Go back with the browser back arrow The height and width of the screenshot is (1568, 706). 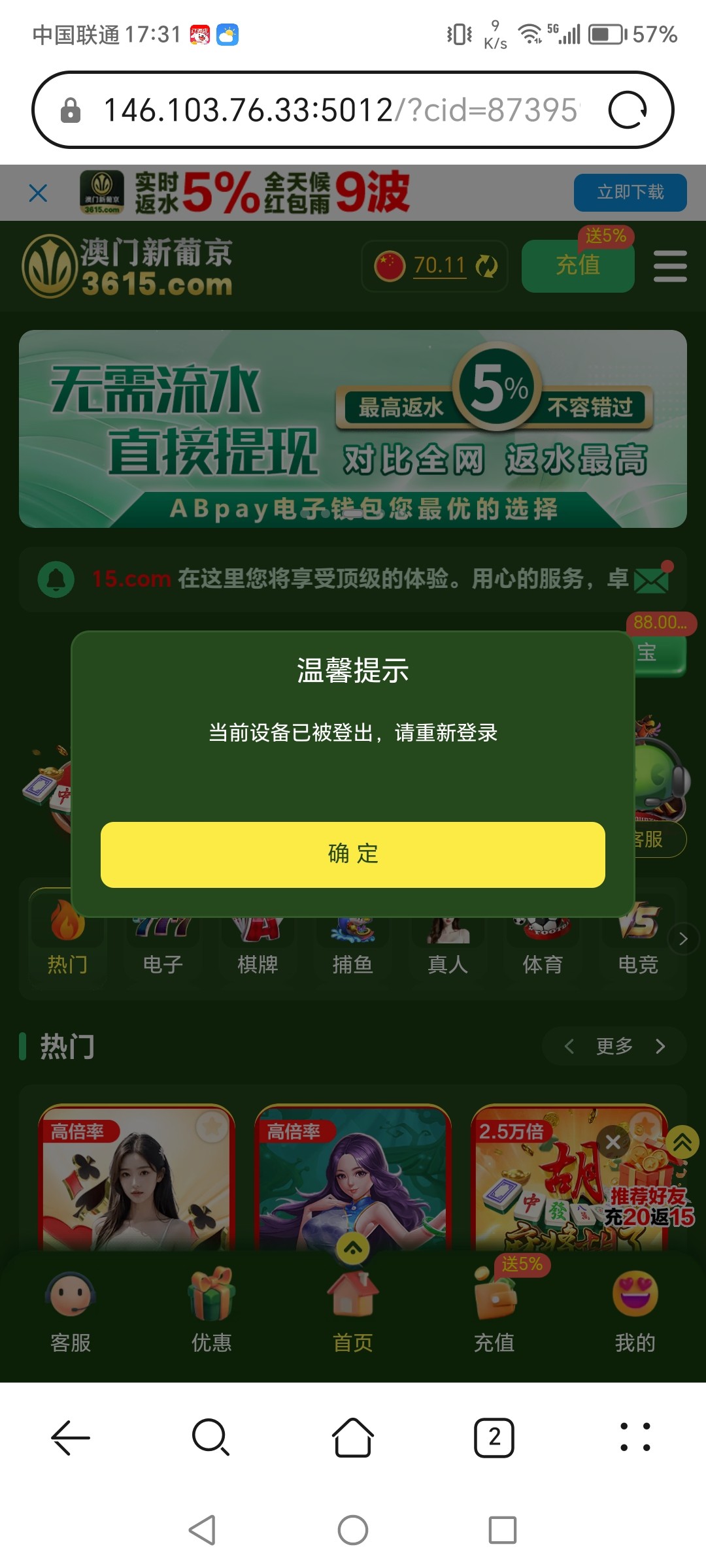(71, 1437)
